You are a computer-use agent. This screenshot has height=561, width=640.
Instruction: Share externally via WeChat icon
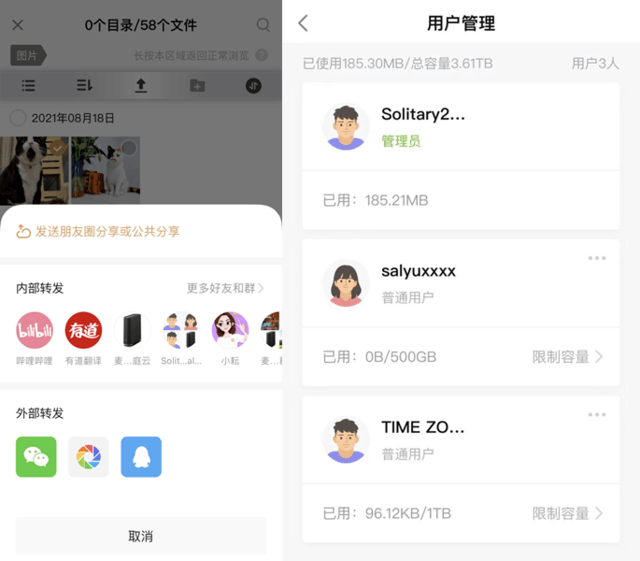coord(36,457)
